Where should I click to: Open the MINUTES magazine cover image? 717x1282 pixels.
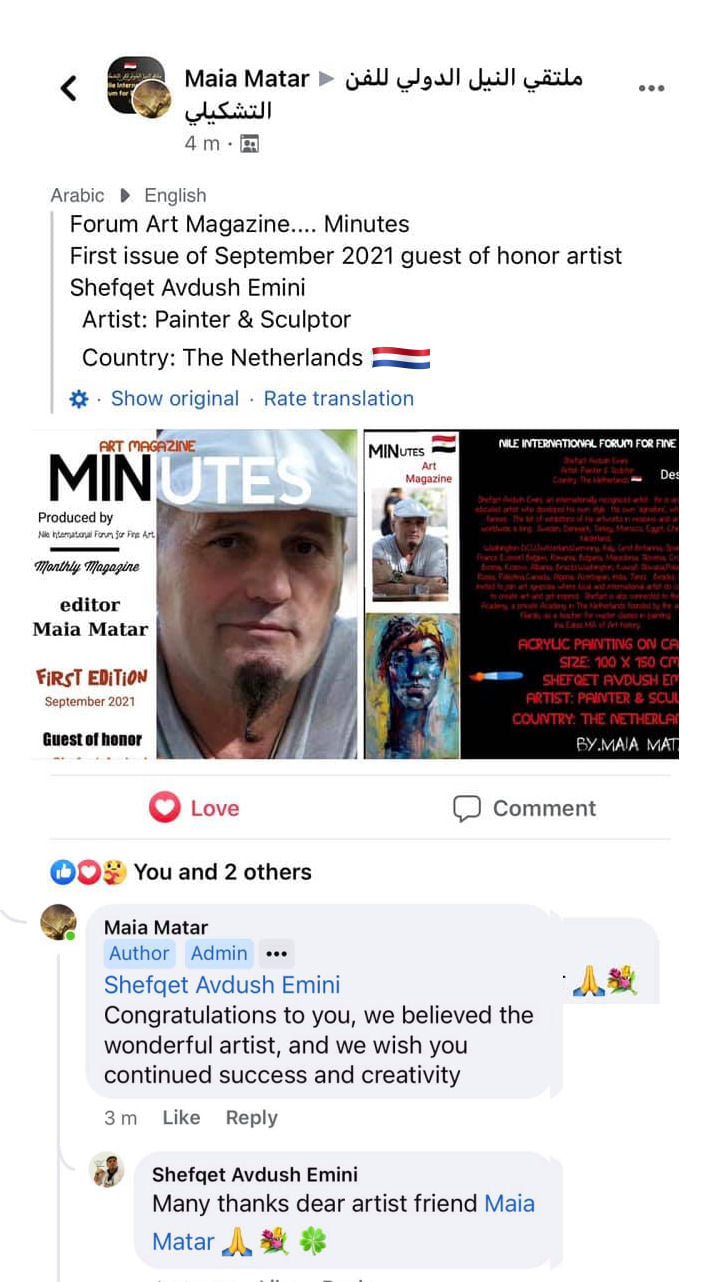click(x=195, y=594)
